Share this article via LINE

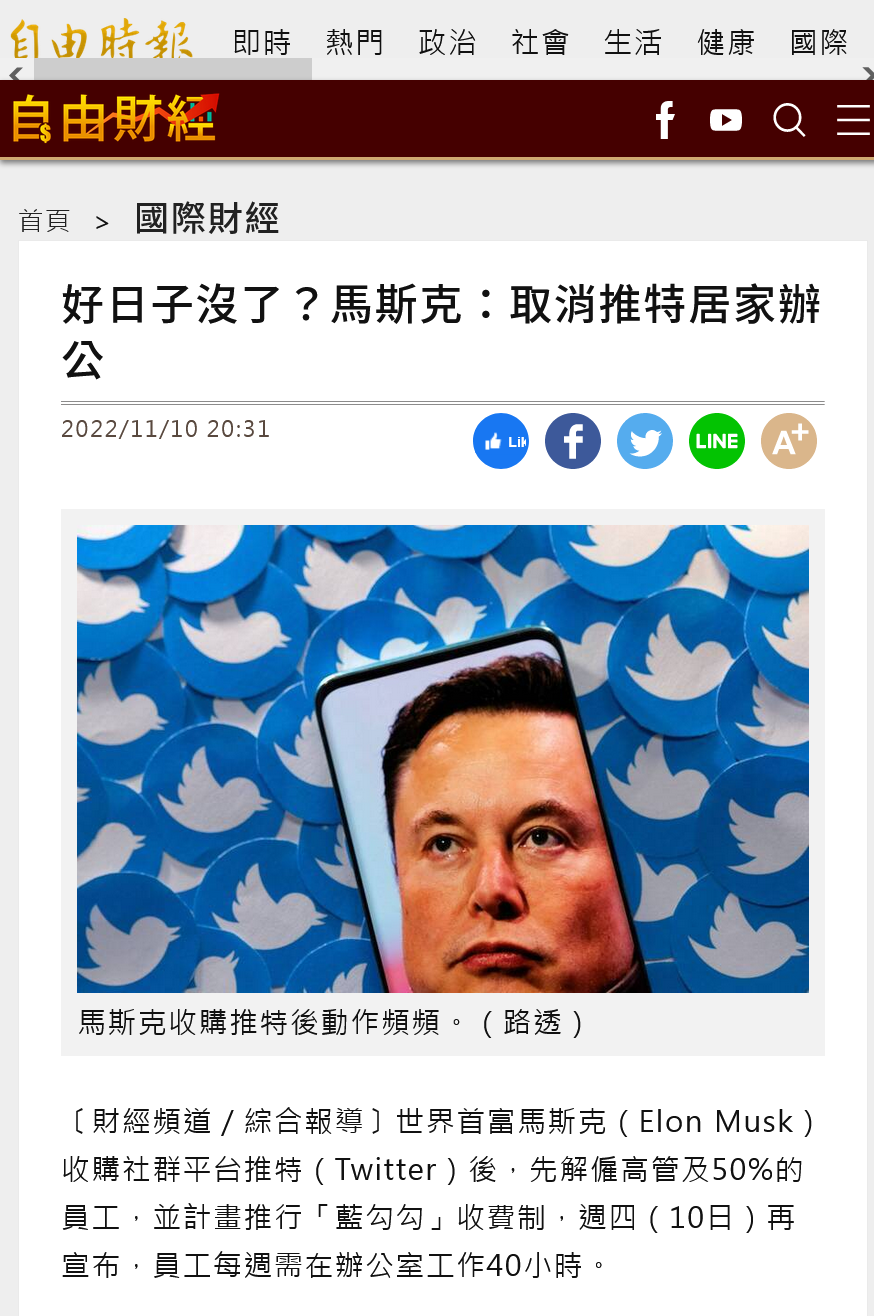717,441
